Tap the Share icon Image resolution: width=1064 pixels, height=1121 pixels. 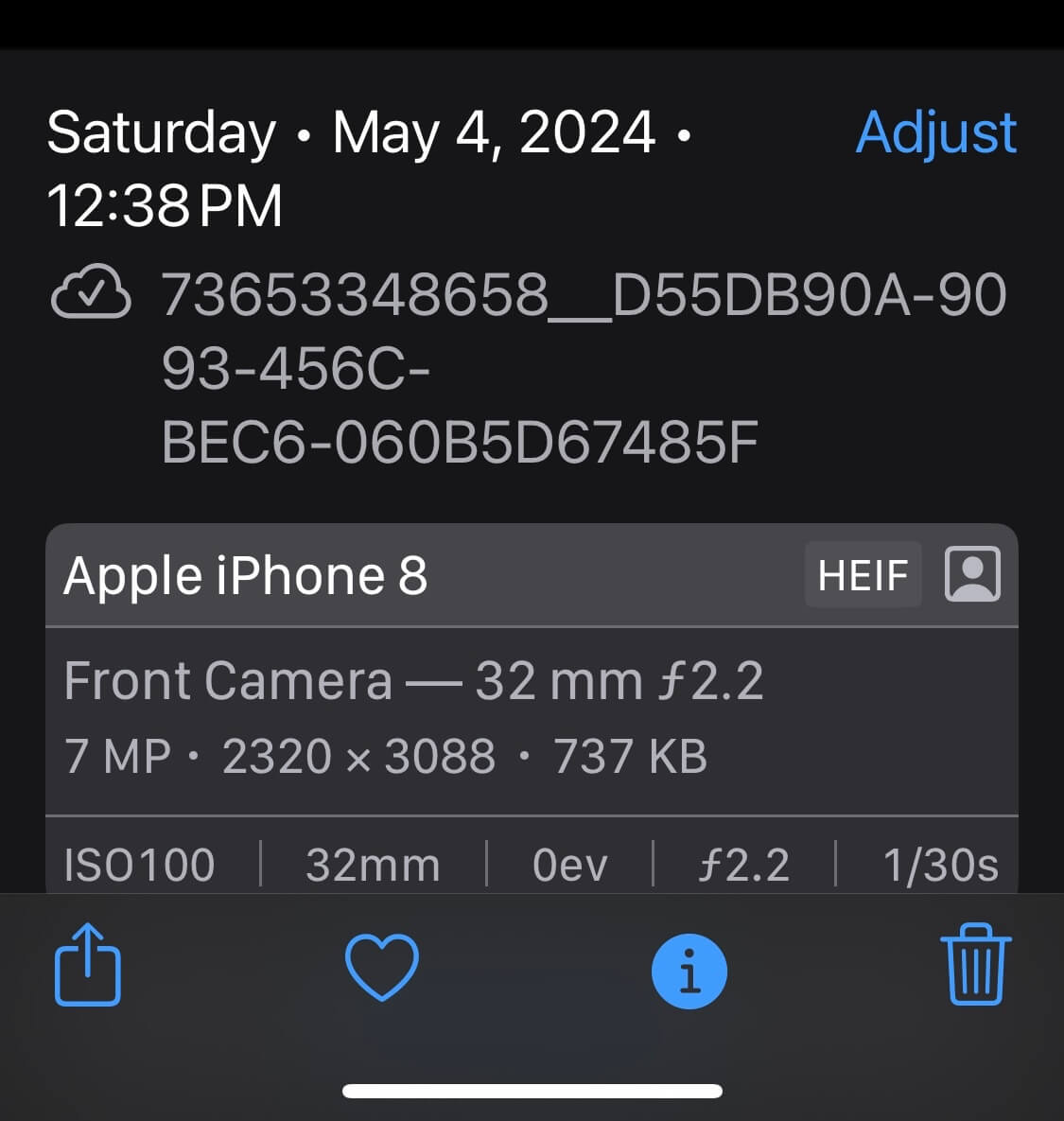point(87,967)
